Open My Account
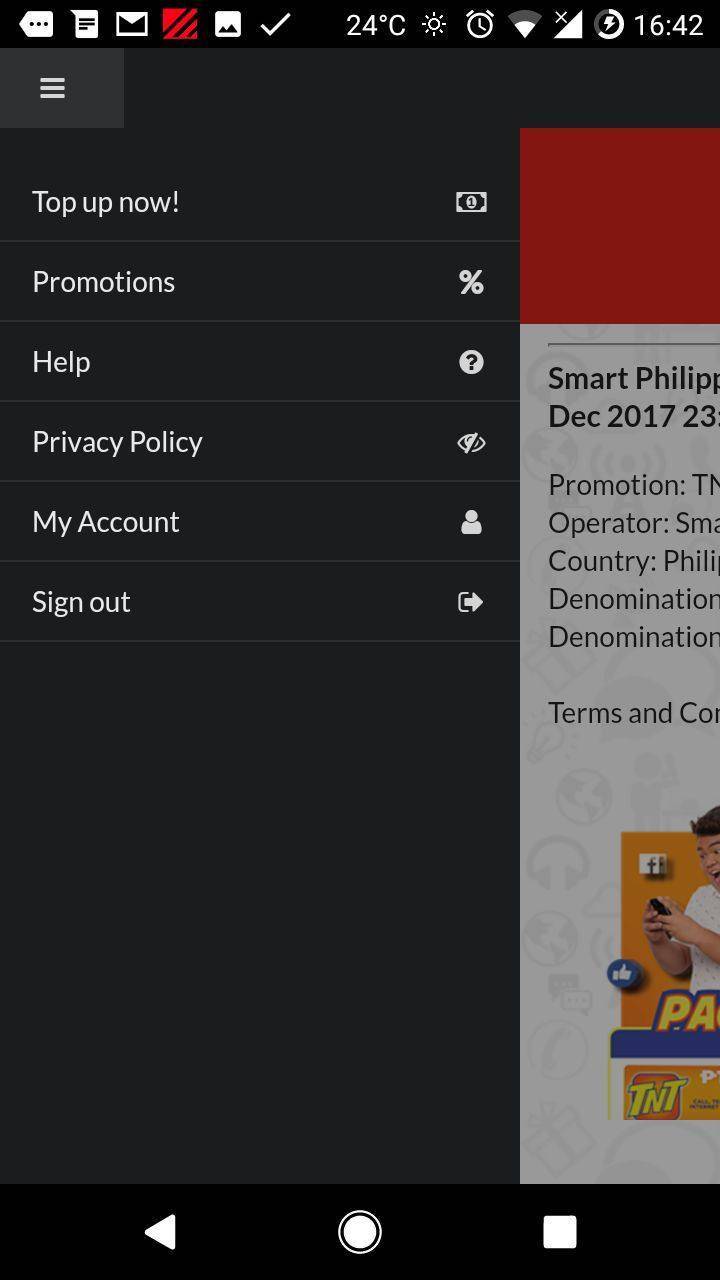The image size is (720, 1280). [260, 521]
